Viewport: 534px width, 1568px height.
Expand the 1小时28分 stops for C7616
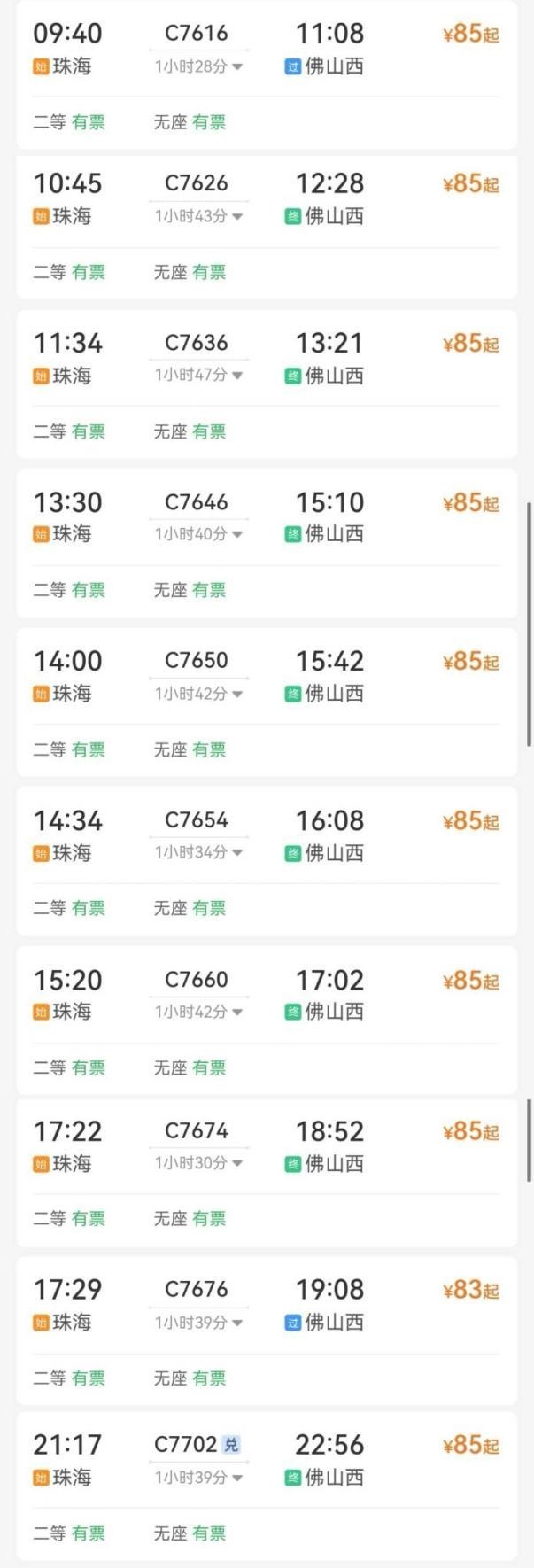pyautogui.click(x=198, y=66)
